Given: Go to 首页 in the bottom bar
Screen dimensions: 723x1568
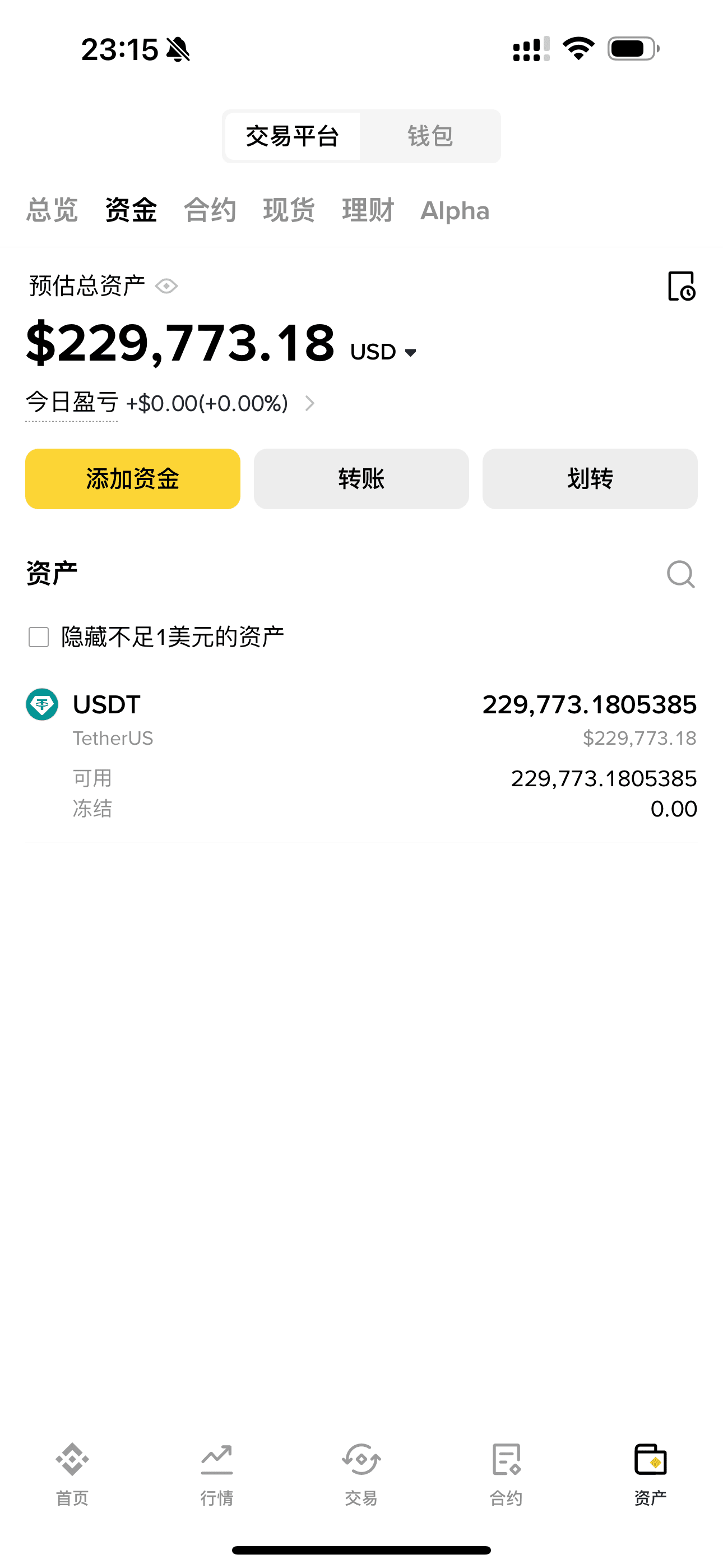Looking at the screenshot, I should (72, 1474).
